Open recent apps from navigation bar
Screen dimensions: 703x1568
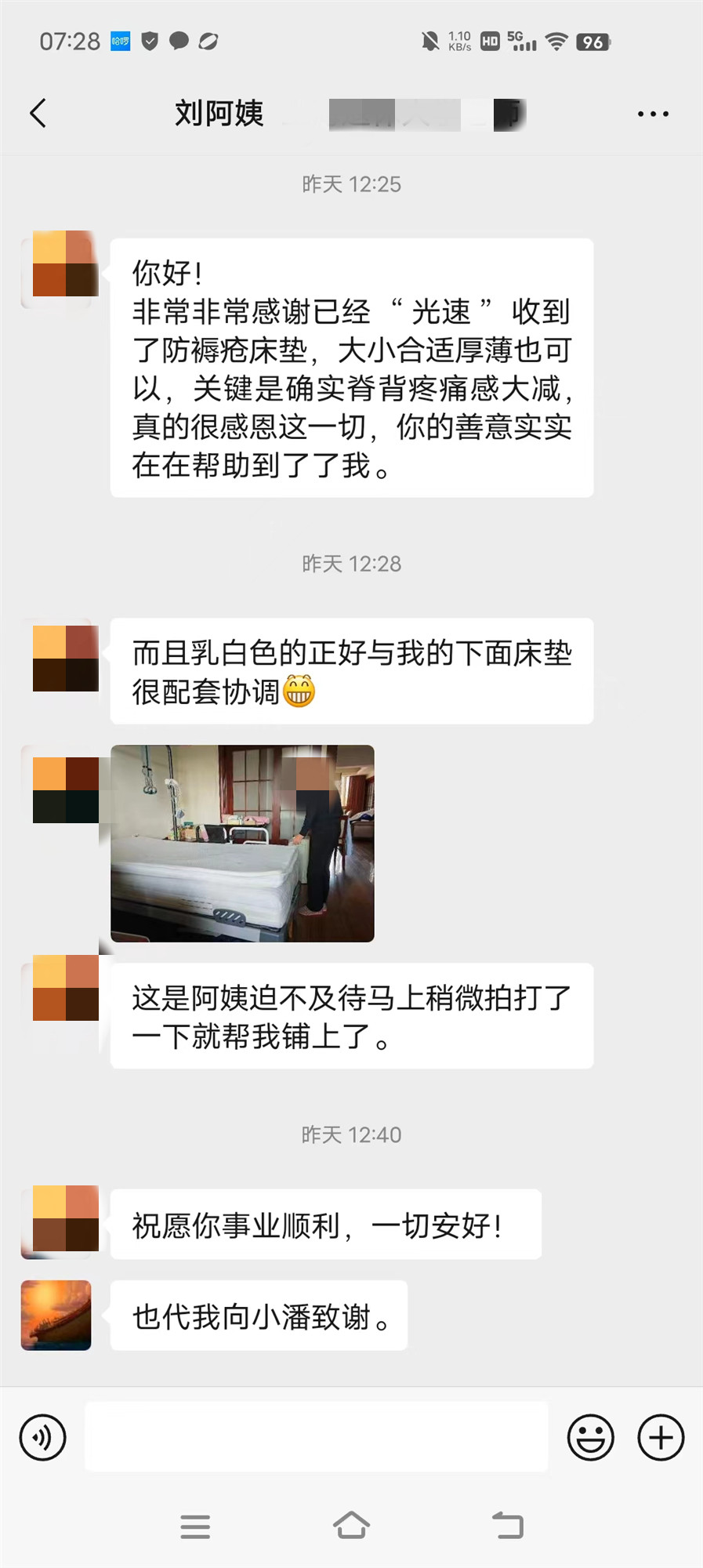click(195, 1526)
